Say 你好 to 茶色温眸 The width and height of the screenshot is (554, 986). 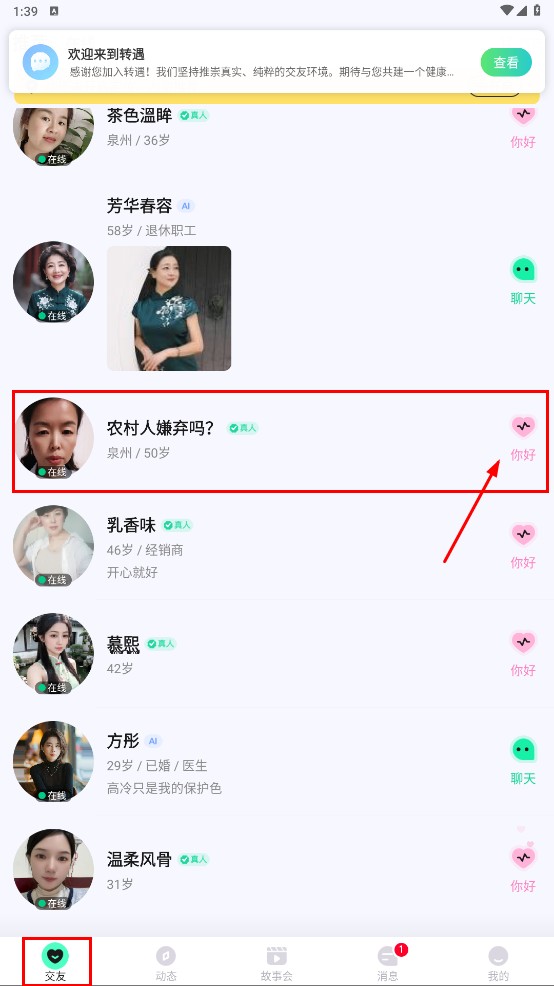(523, 128)
